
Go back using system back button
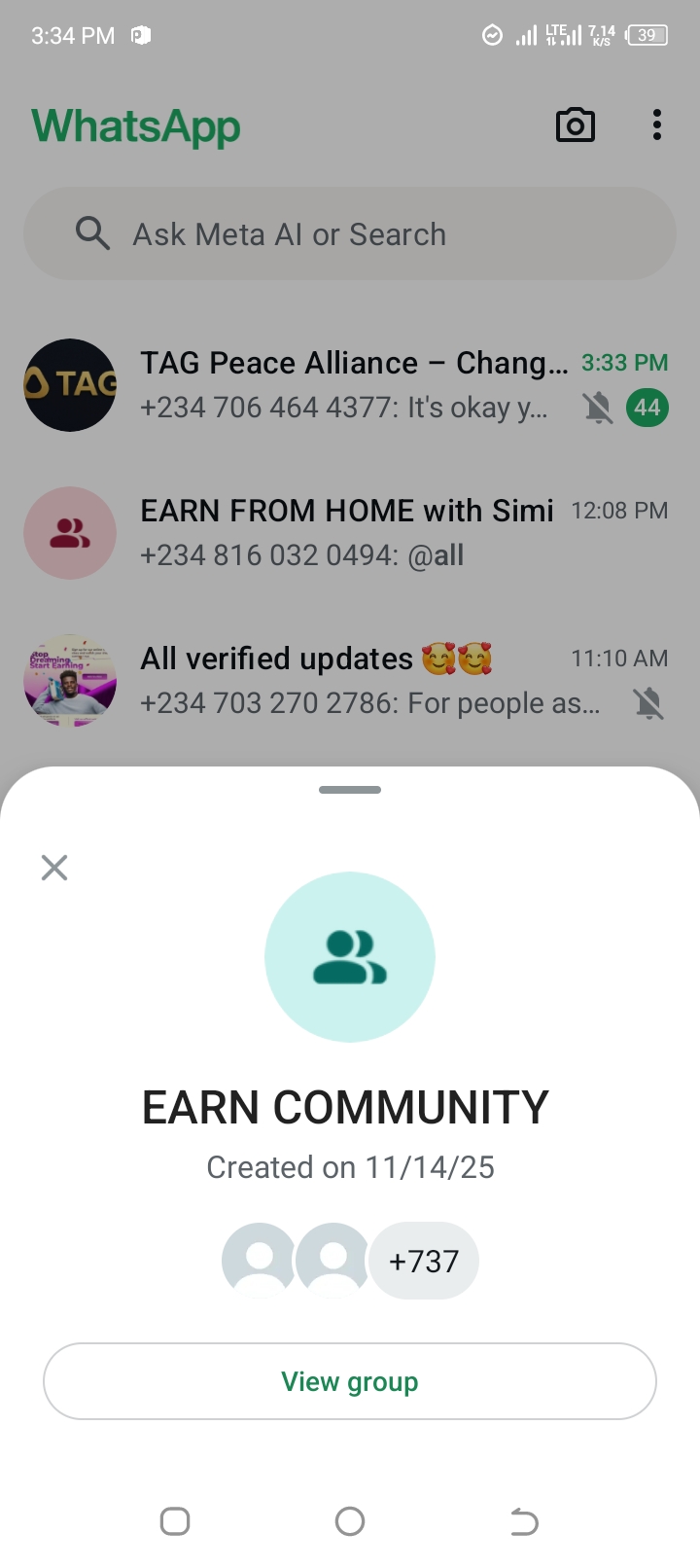524,1521
